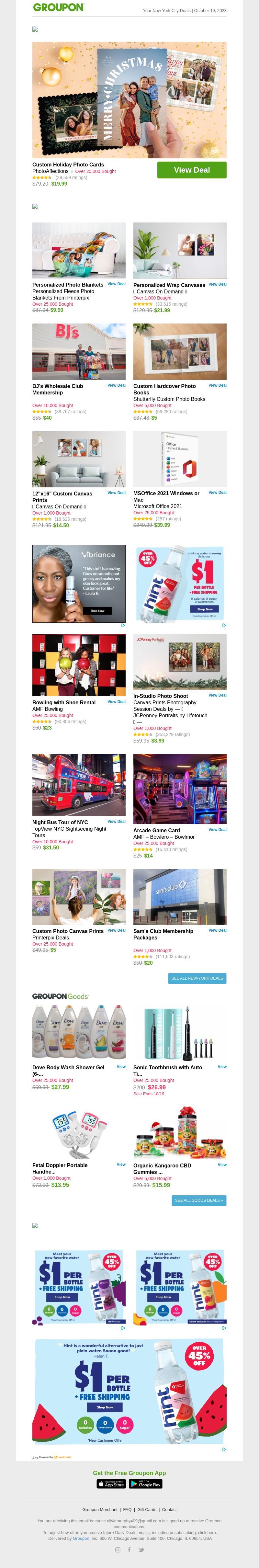Viewport: 259px width, 1568px height.
Task: Open the Custom Holiday Photo Cards image
Action: (129, 100)
